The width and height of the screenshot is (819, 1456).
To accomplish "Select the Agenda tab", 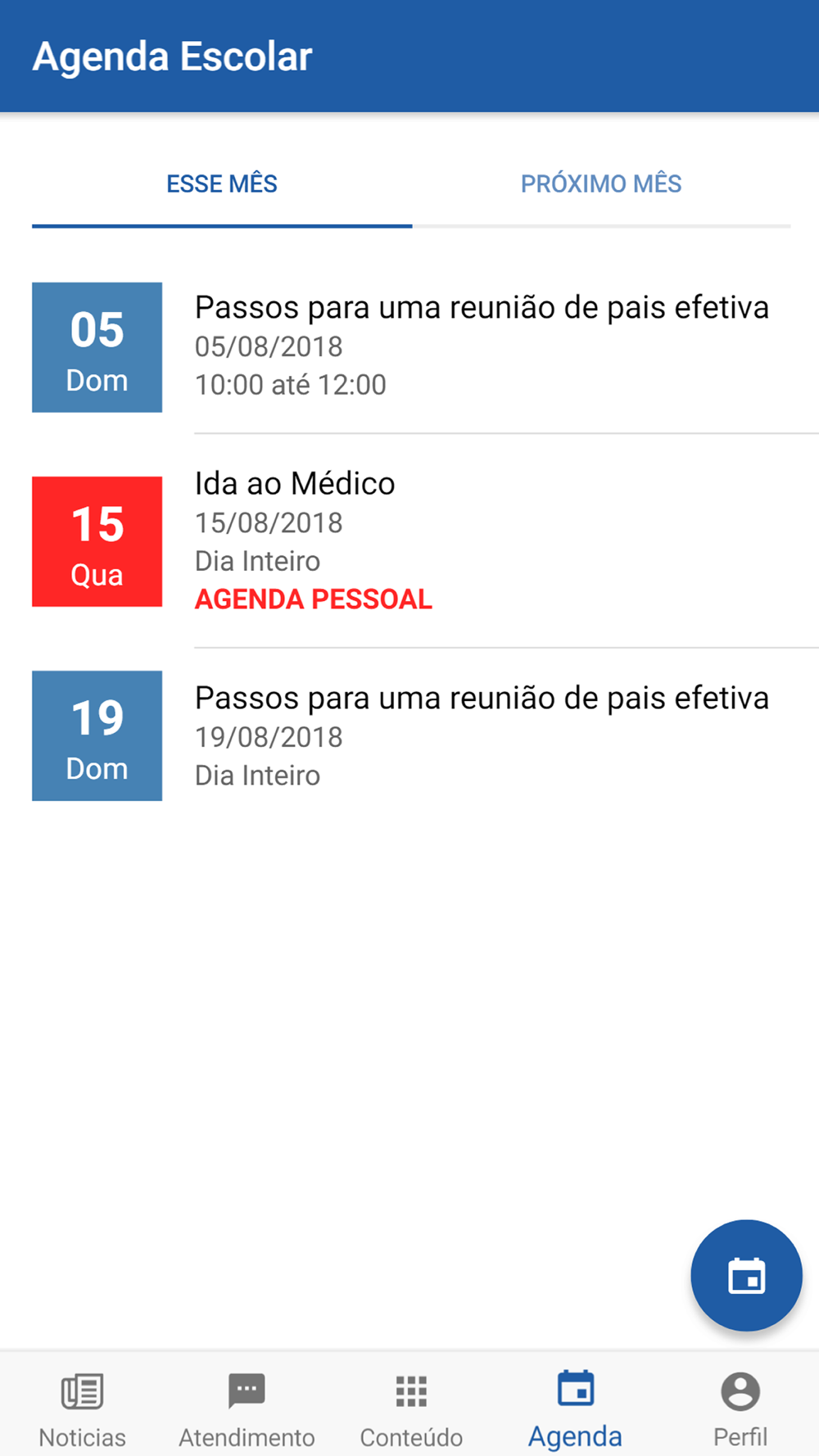I will (x=575, y=1409).
